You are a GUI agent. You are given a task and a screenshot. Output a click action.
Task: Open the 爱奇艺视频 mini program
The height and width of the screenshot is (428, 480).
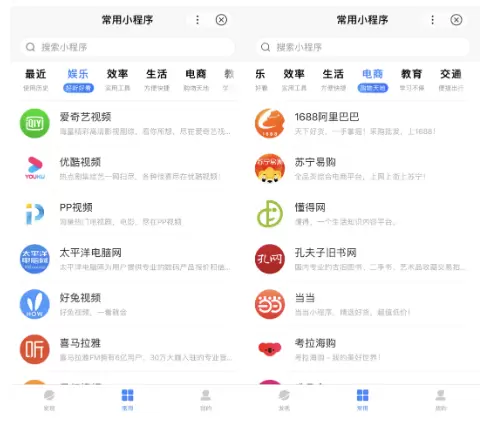126,123
